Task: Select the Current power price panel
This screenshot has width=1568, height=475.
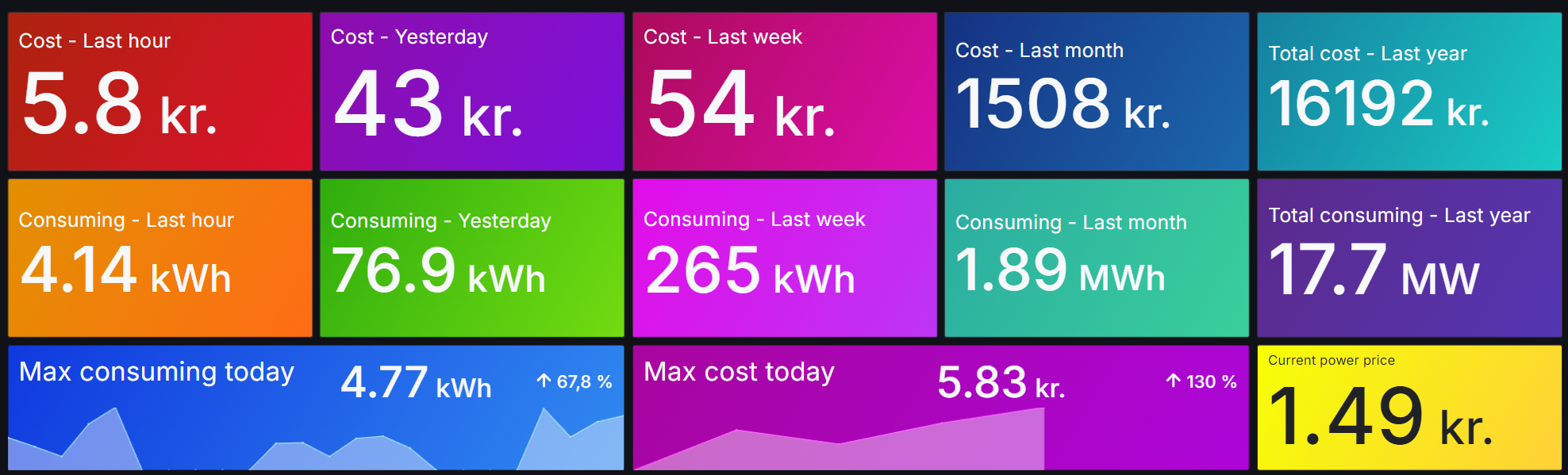Action: (1409, 408)
